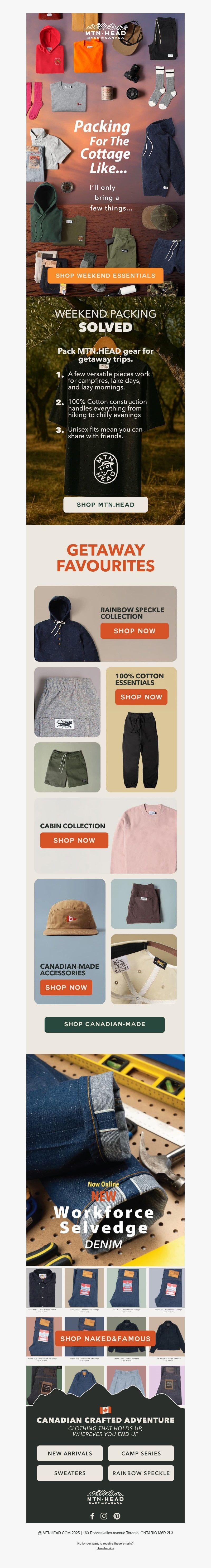Tap the Shop Weekend Essentials button
Image resolution: width=211 pixels, height=1568 pixels.
pos(105,275)
